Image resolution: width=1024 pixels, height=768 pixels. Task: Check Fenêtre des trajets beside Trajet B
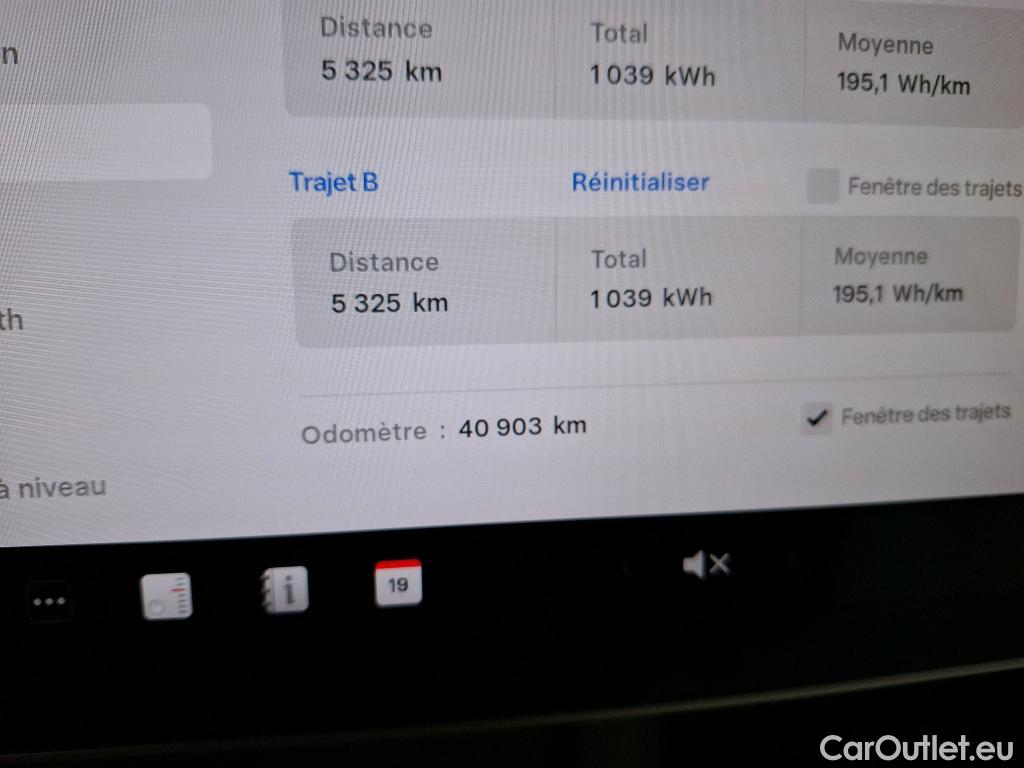(x=822, y=186)
